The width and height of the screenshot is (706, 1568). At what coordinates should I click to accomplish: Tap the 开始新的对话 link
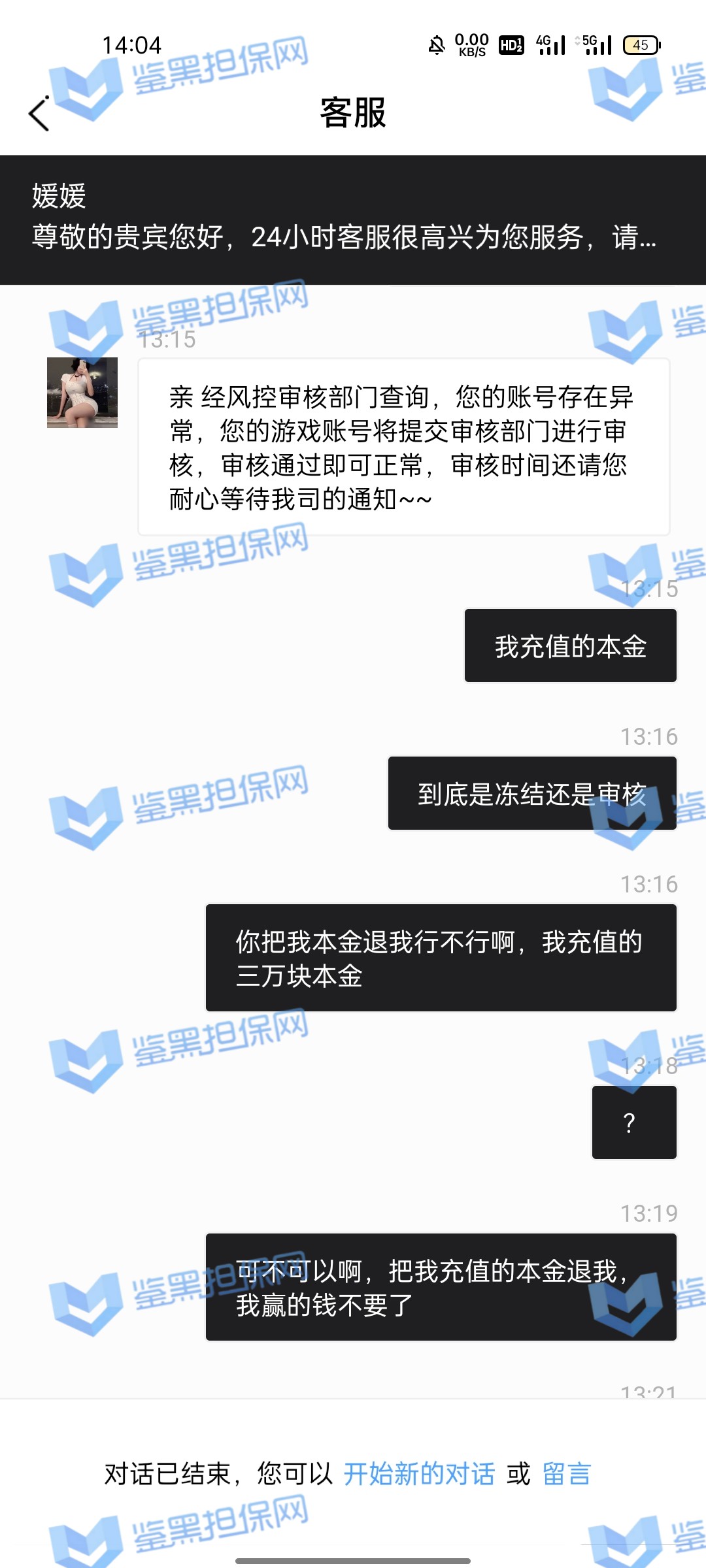click(x=419, y=1475)
